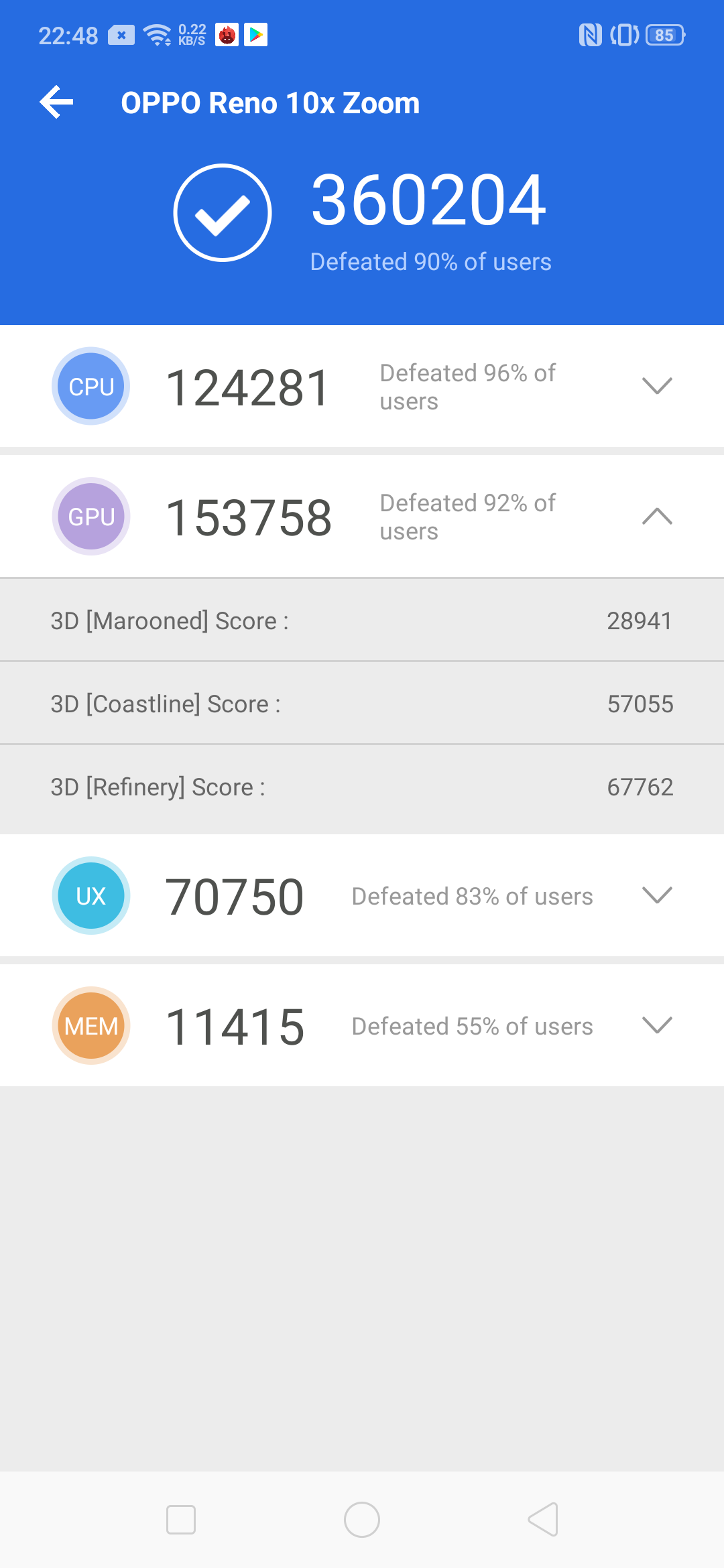
Task: Collapse the GPU score details
Action: click(656, 516)
